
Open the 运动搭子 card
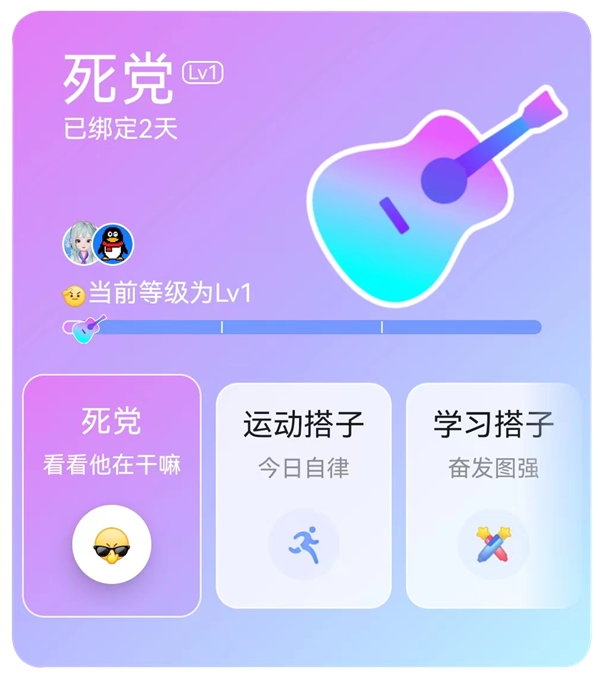pyautogui.click(x=303, y=495)
